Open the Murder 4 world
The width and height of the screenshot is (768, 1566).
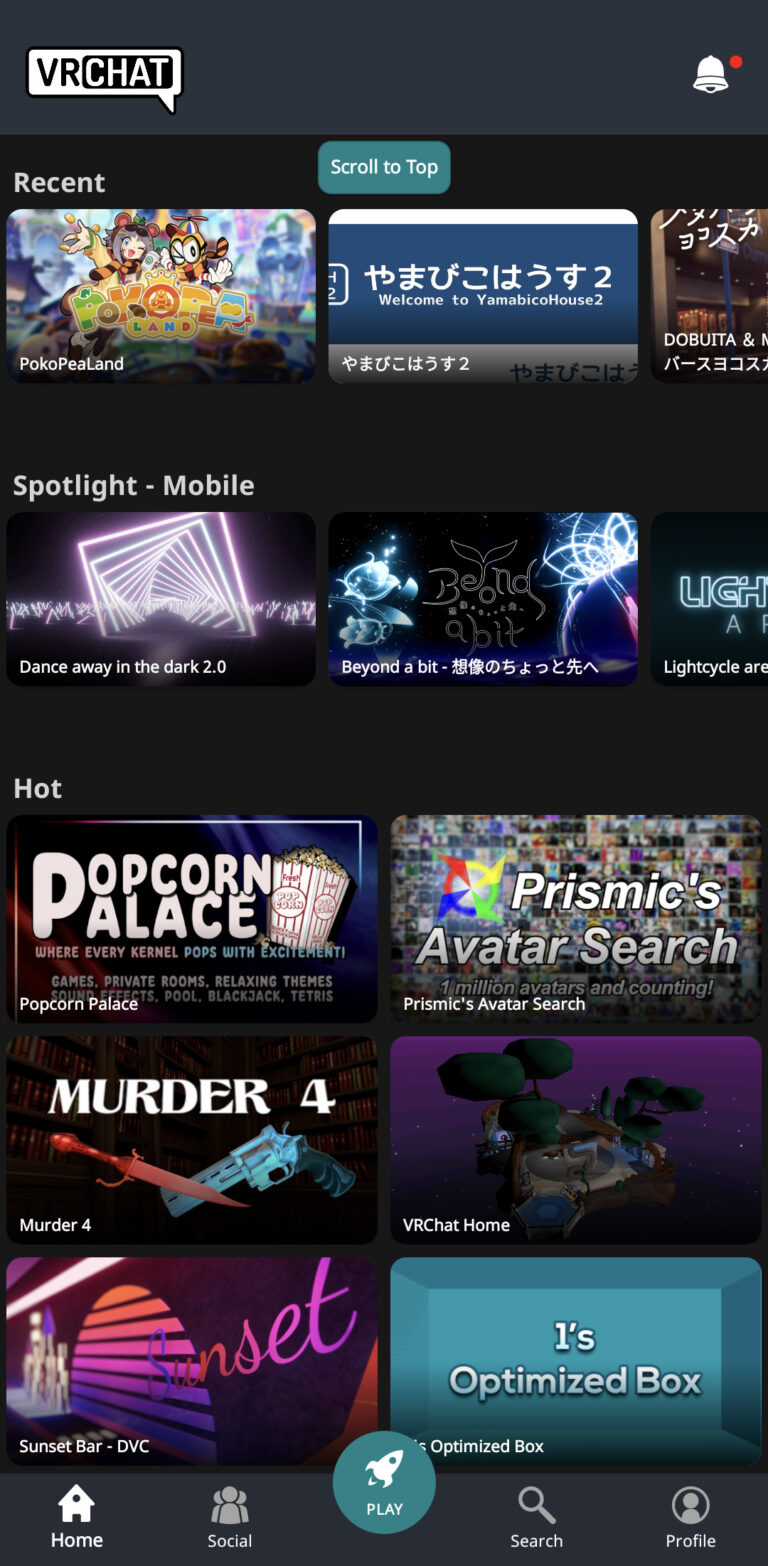(192, 1139)
